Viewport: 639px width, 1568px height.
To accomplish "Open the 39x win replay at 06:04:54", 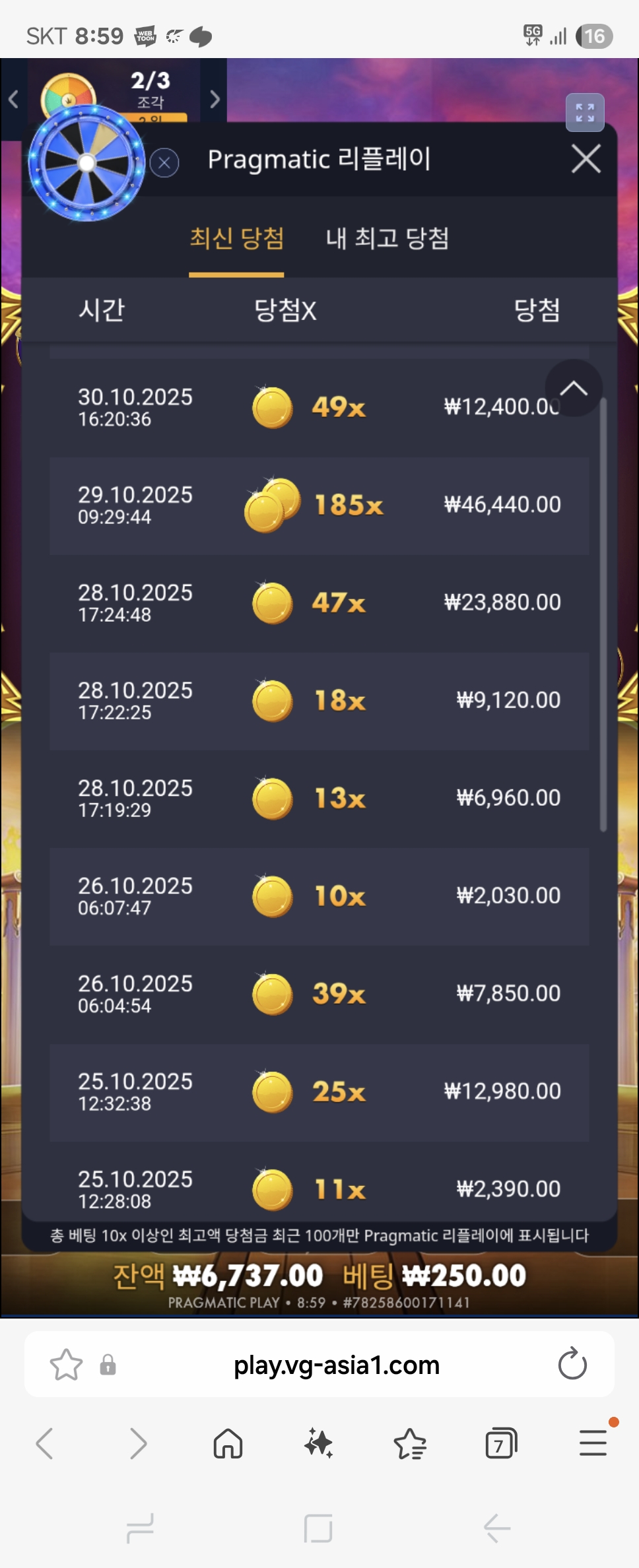I will tap(319, 994).
